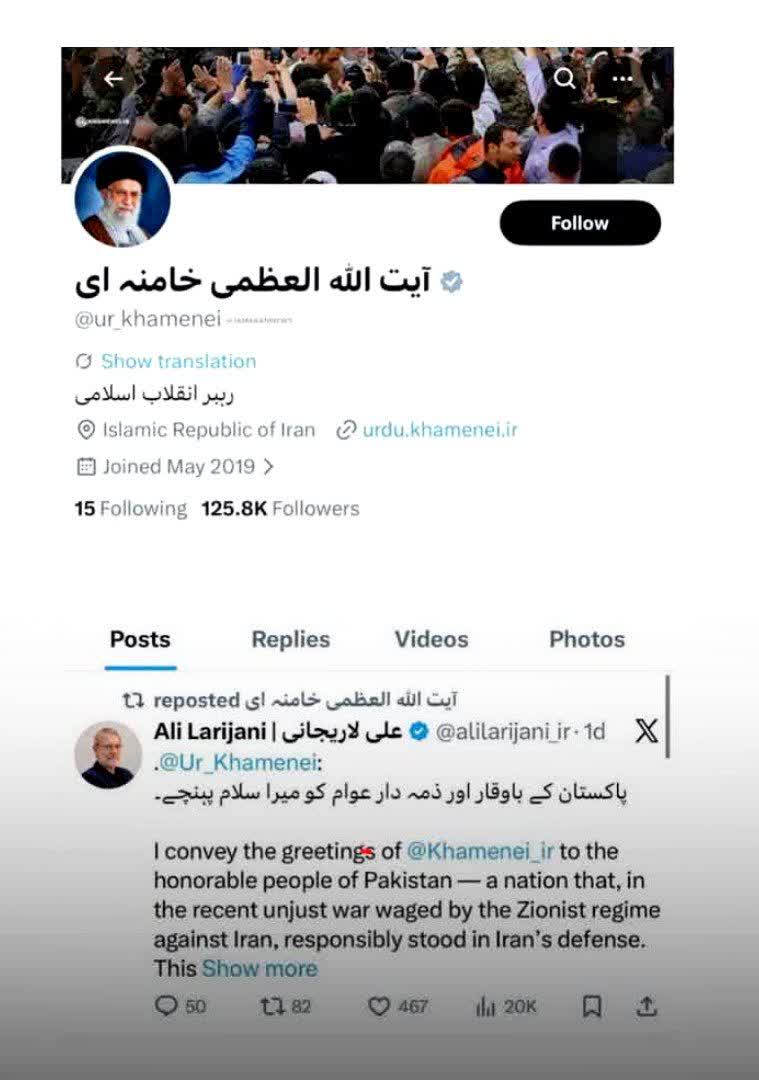Screen dimensions: 759x1080
Task: Follow the @ur_khamenei account
Action: [x=579, y=223]
